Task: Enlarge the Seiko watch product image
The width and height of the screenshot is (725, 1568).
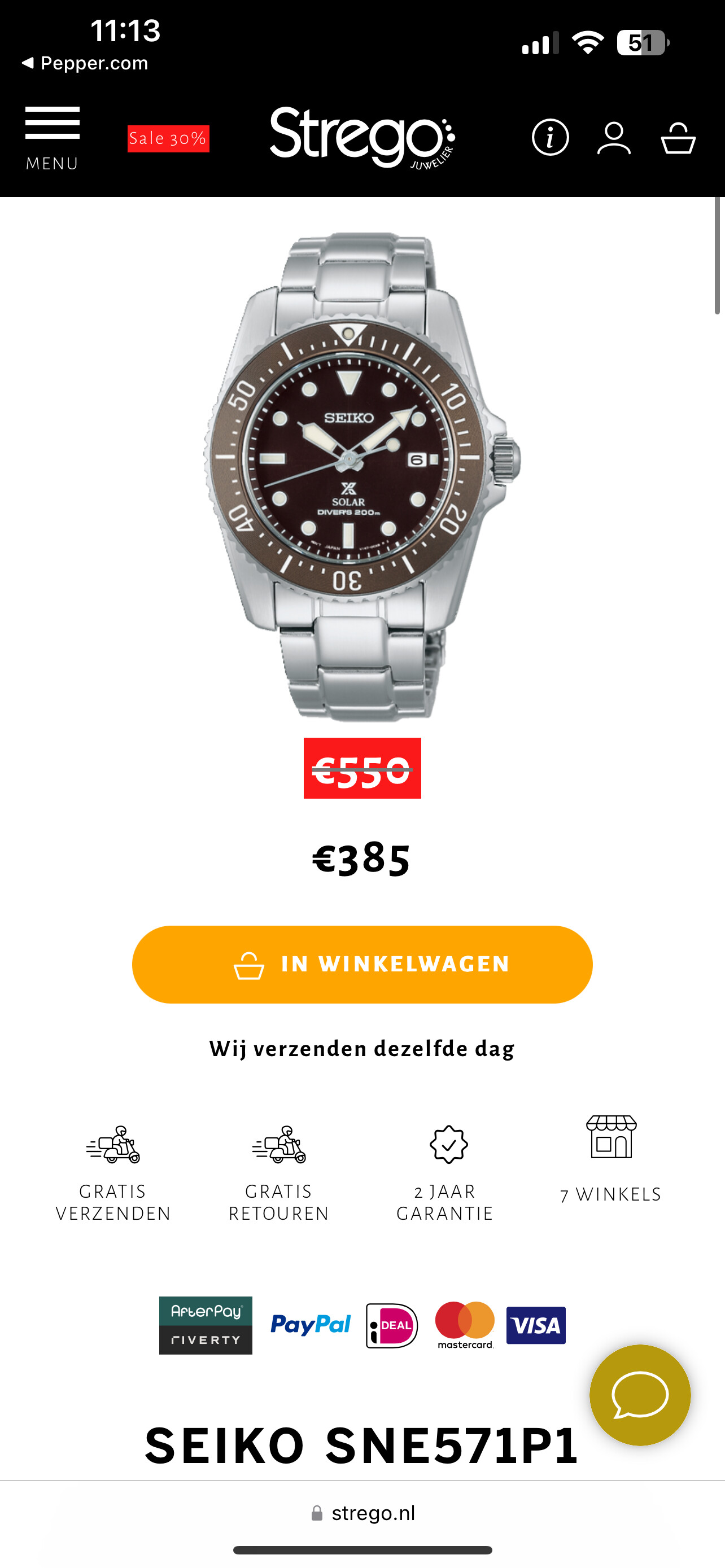Action: coord(363,476)
